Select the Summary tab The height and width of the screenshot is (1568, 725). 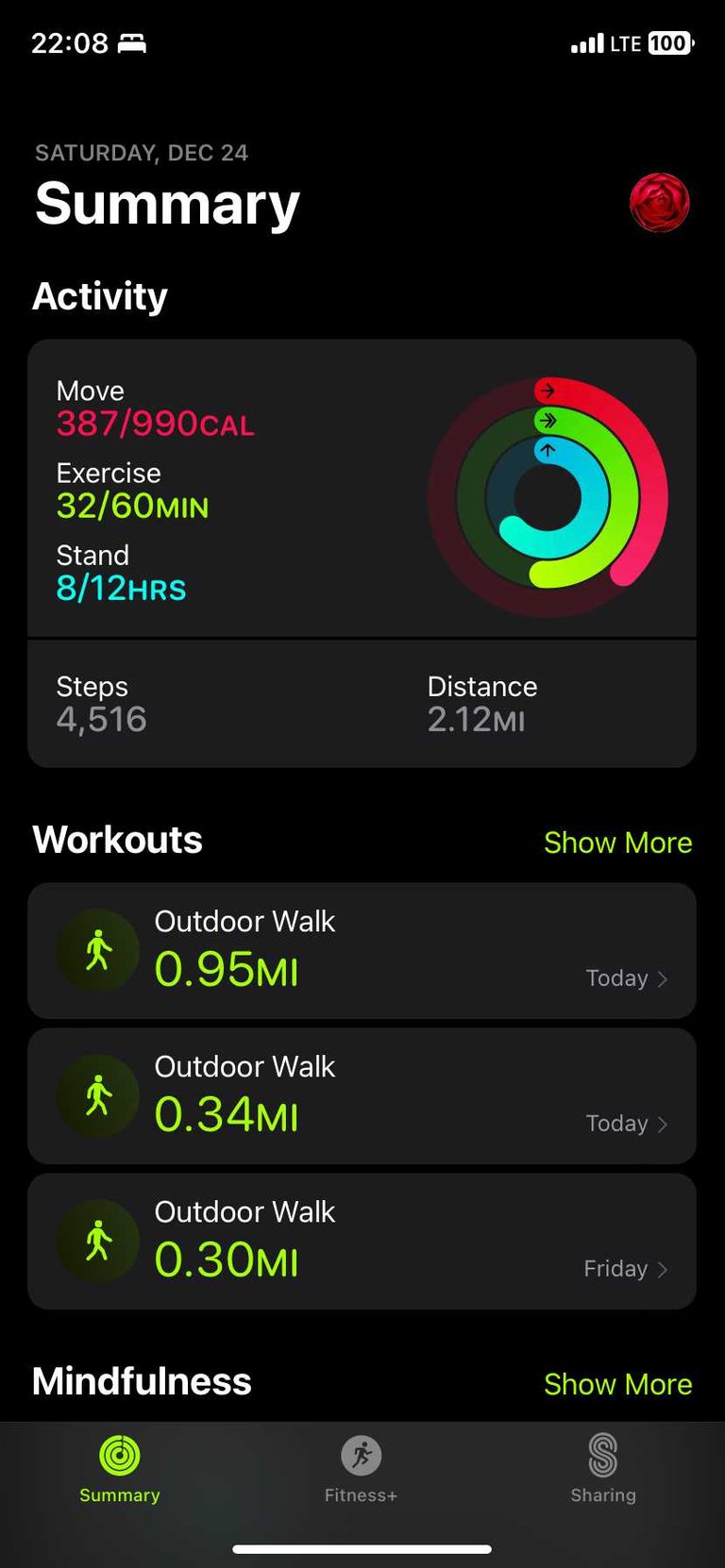120,1469
